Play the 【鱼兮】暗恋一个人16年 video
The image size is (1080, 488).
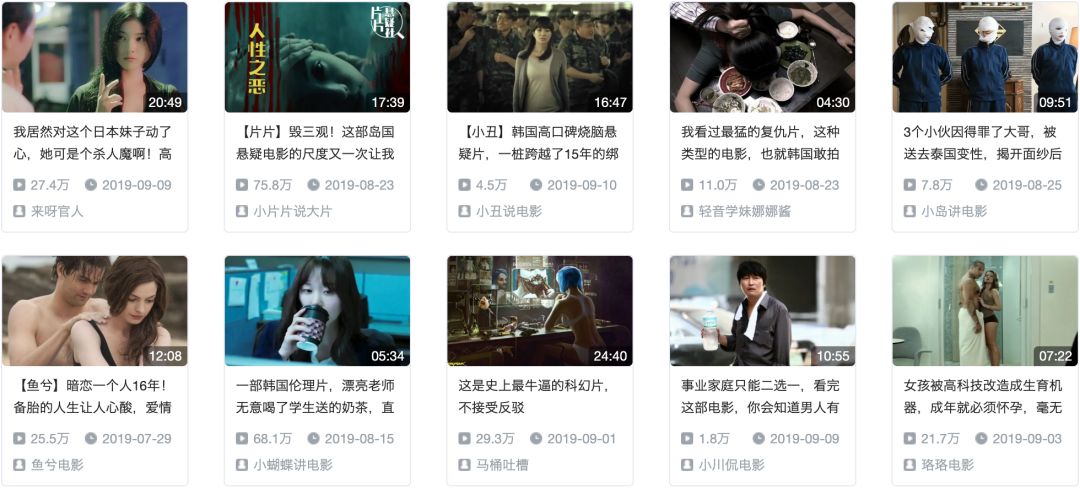pos(94,311)
